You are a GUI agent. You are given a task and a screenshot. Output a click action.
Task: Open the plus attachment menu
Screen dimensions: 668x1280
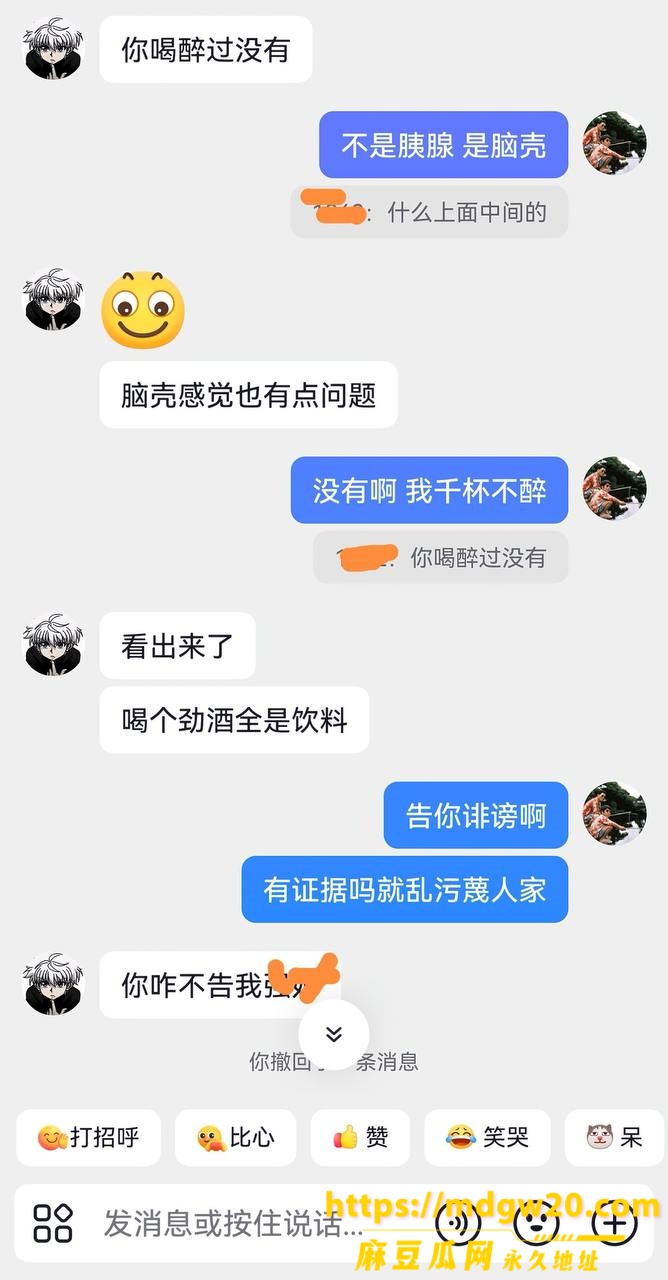[x=614, y=1222]
